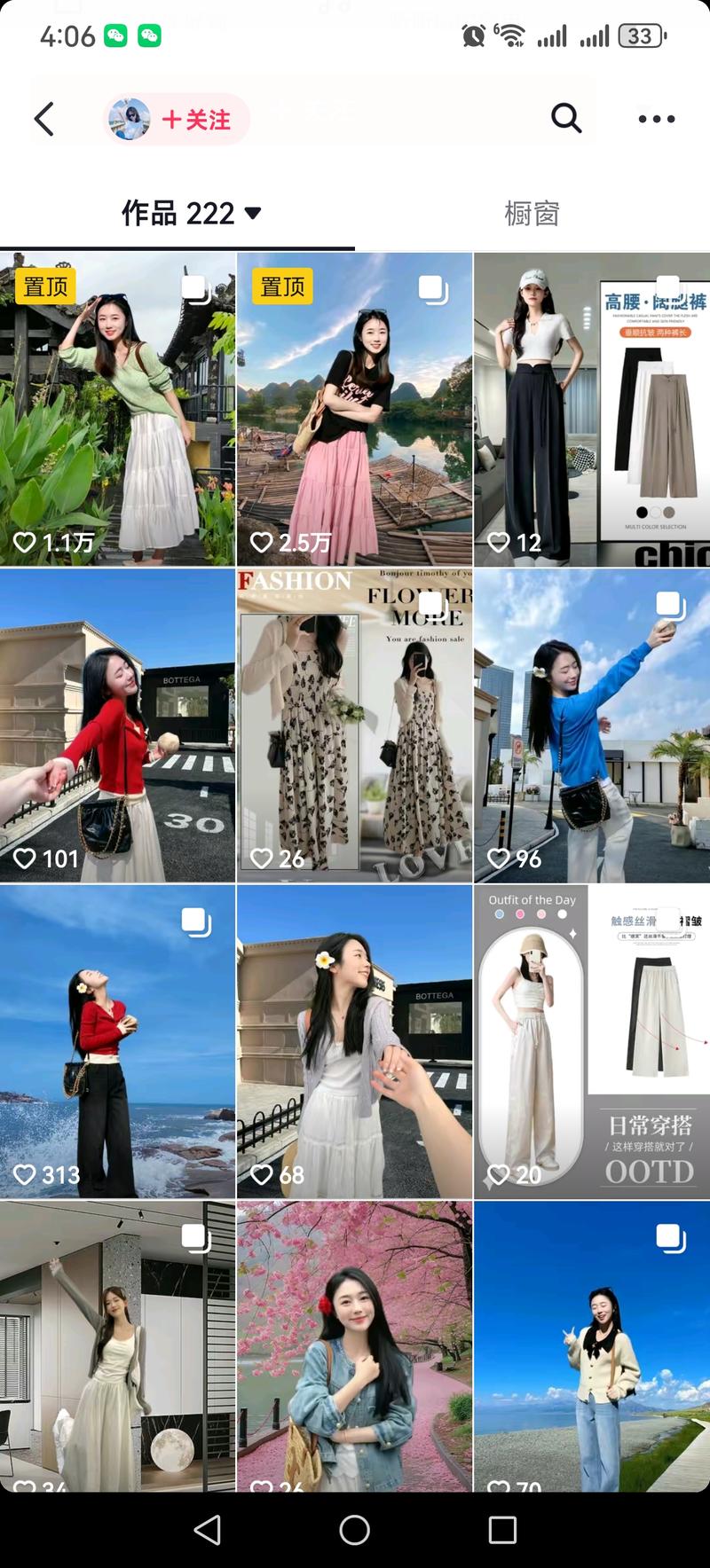Tap the user avatar next to follow button

[130, 118]
